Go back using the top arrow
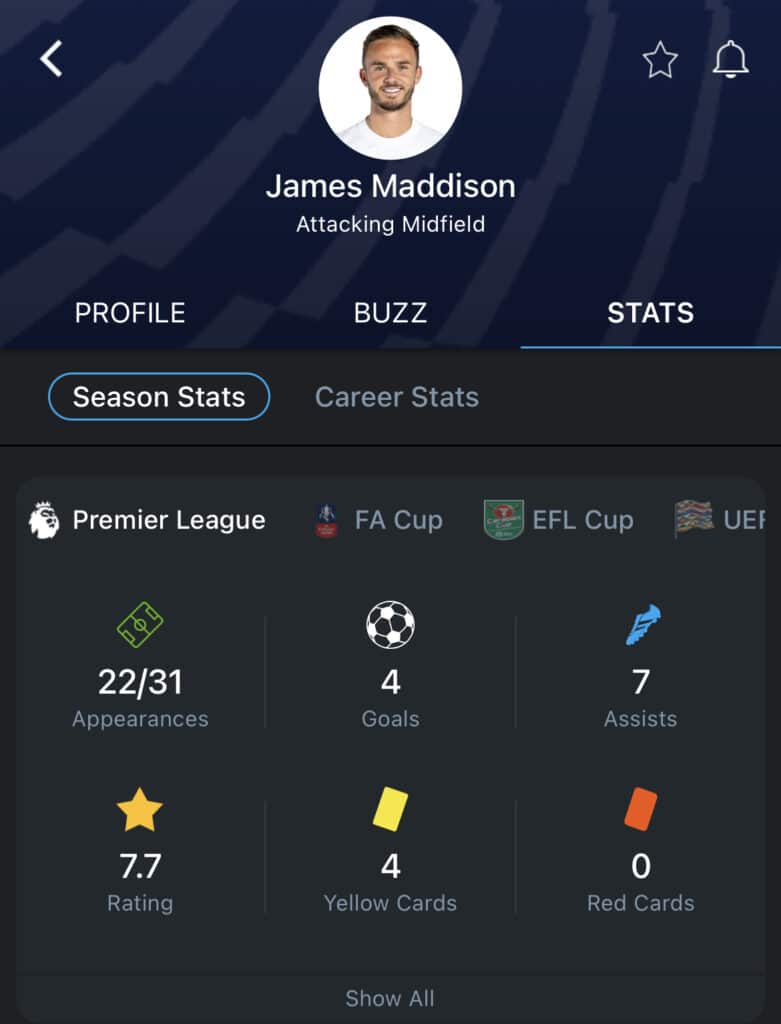781x1024 pixels. click(x=51, y=59)
